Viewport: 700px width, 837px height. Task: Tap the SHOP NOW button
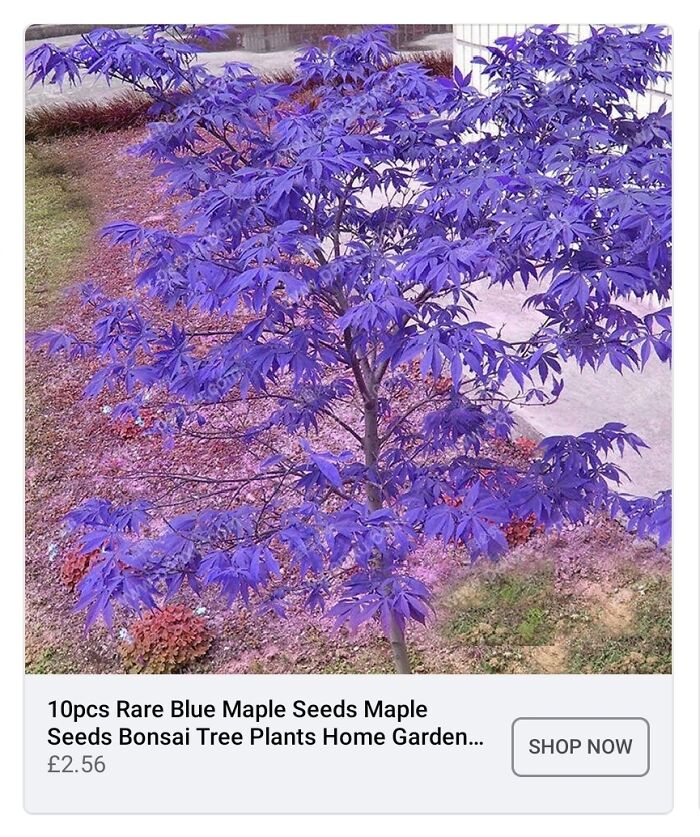coord(580,747)
